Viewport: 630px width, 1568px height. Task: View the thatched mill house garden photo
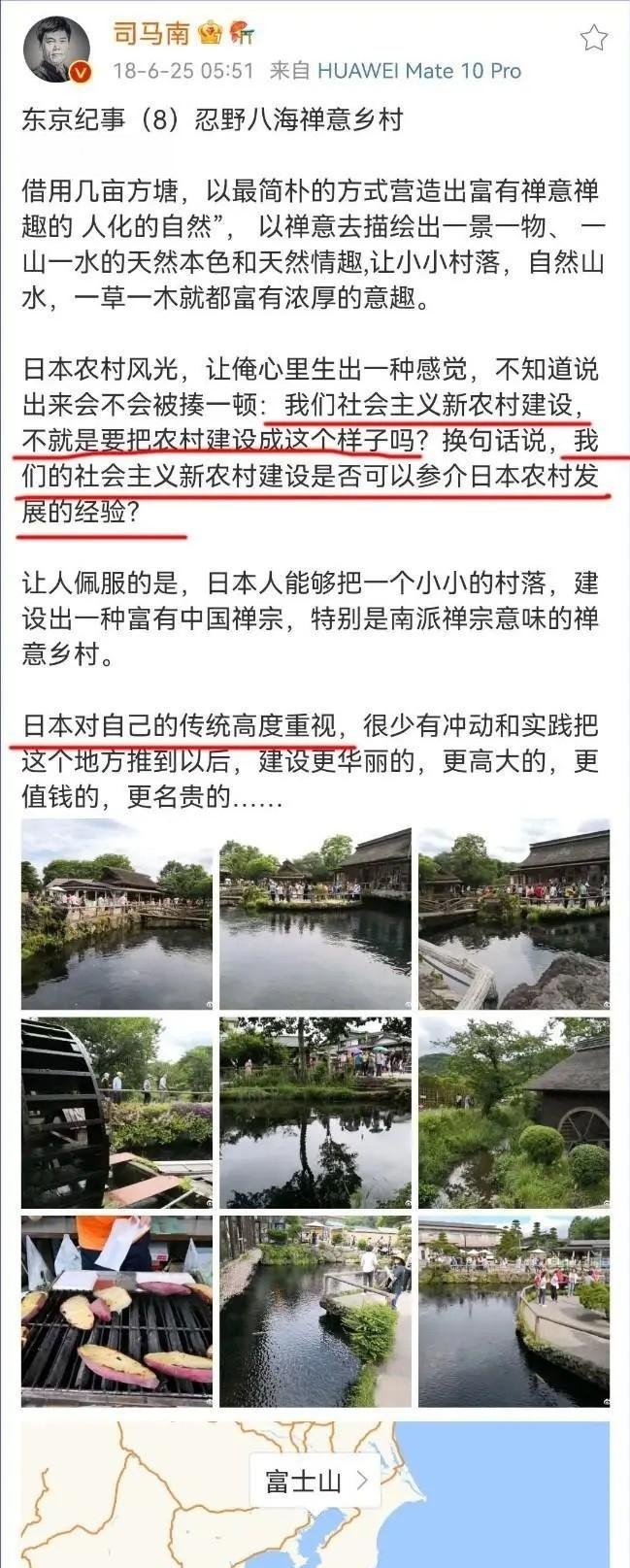tap(514, 1112)
